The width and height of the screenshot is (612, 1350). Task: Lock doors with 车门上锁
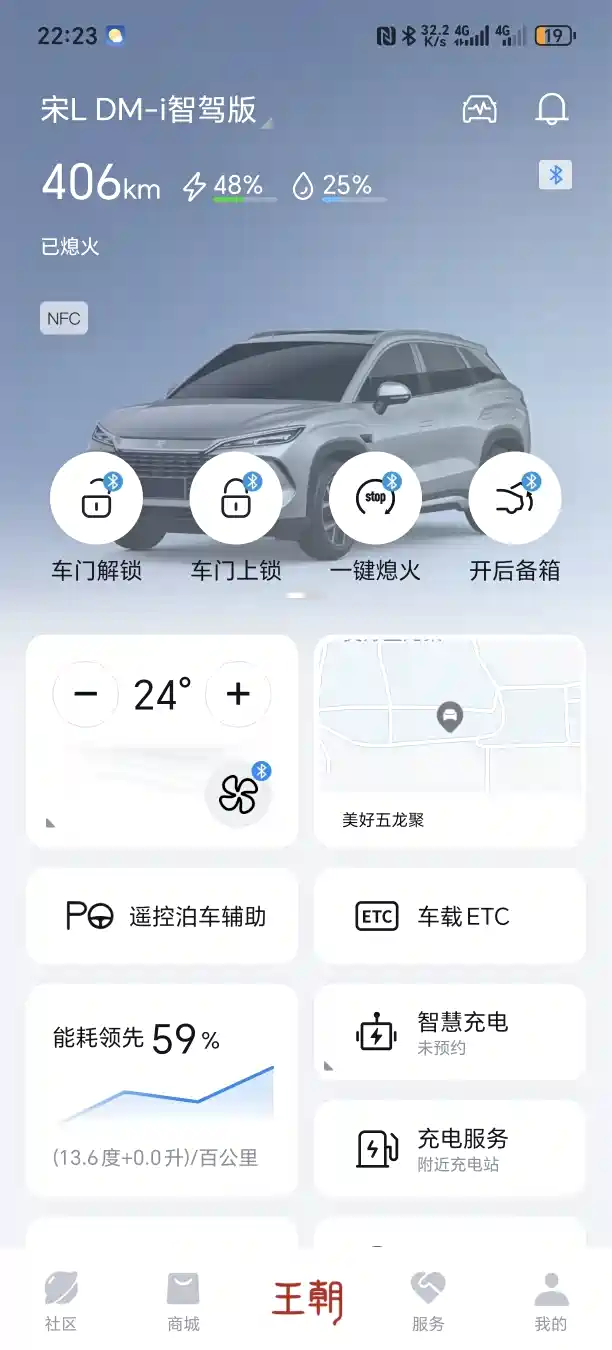235,498
